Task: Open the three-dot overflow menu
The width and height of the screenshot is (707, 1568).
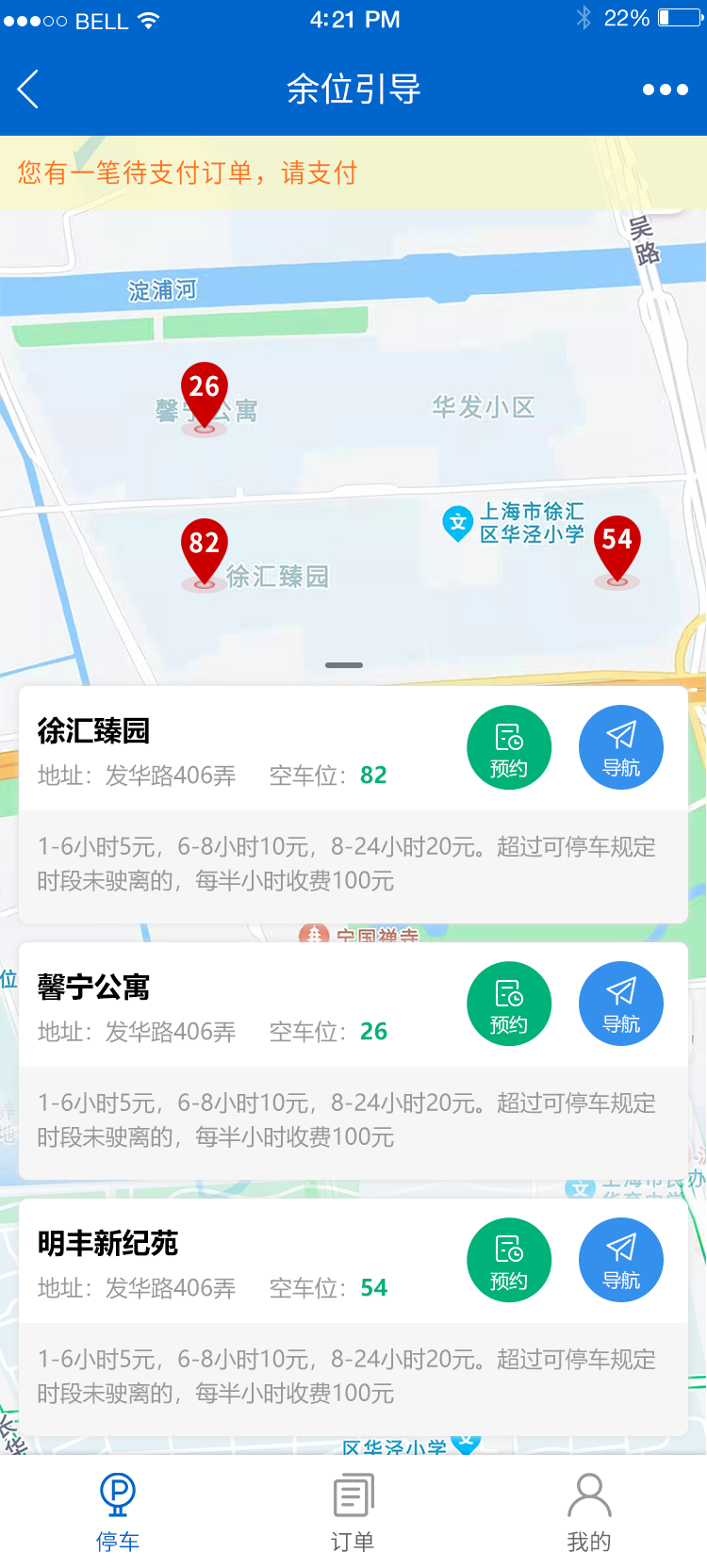Action: tap(665, 90)
